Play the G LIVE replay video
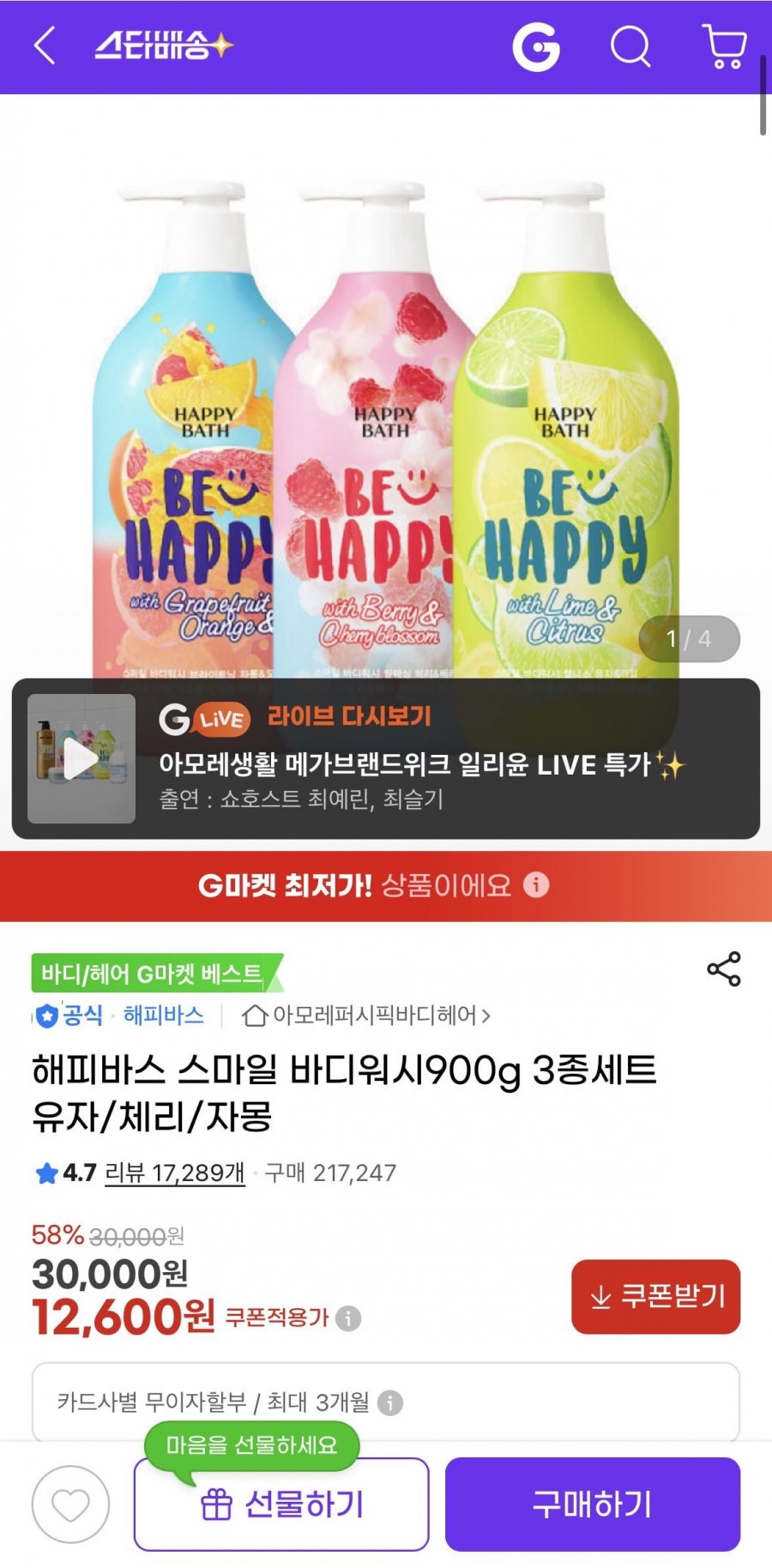This screenshot has width=772, height=1568. pyautogui.click(x=81, y=759)
